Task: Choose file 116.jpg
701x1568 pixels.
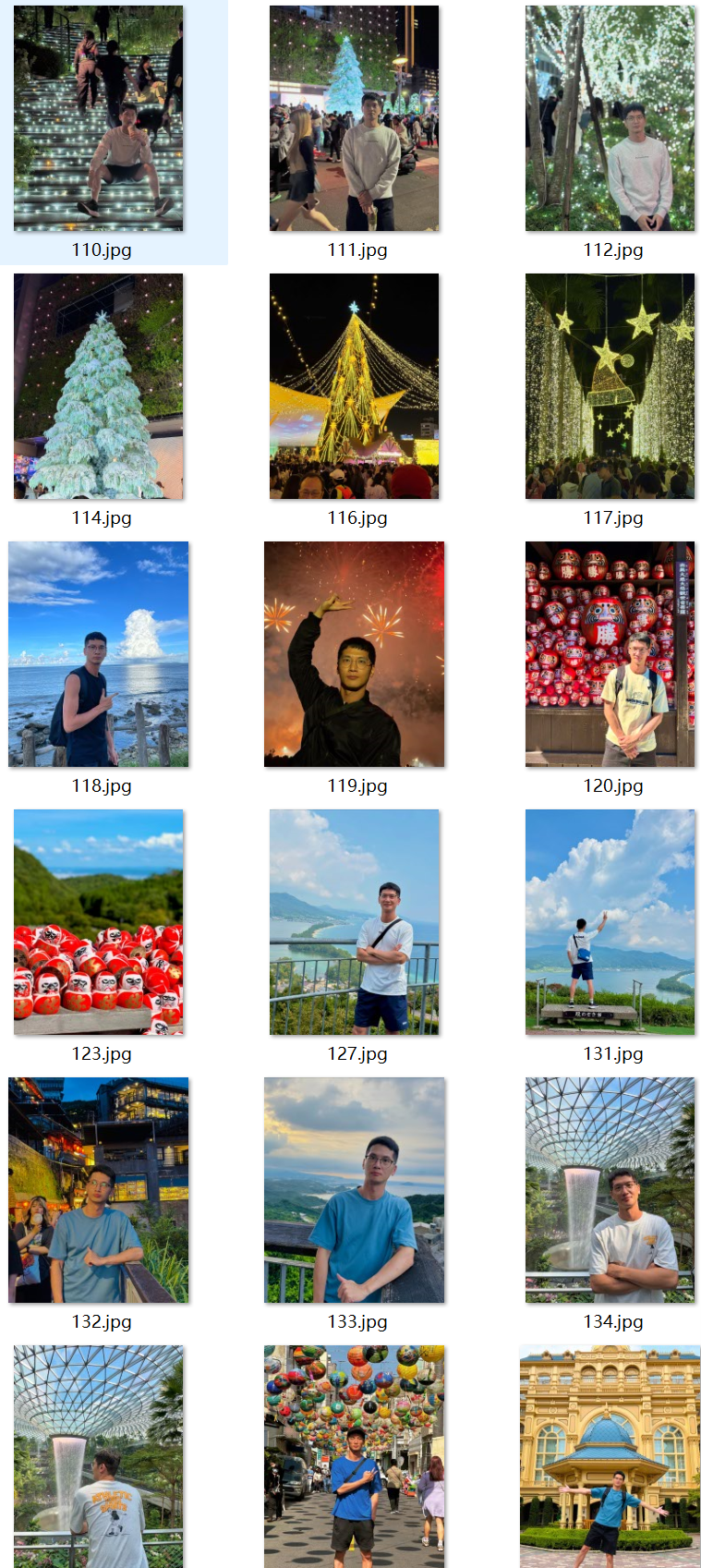Action: [354, 386]
